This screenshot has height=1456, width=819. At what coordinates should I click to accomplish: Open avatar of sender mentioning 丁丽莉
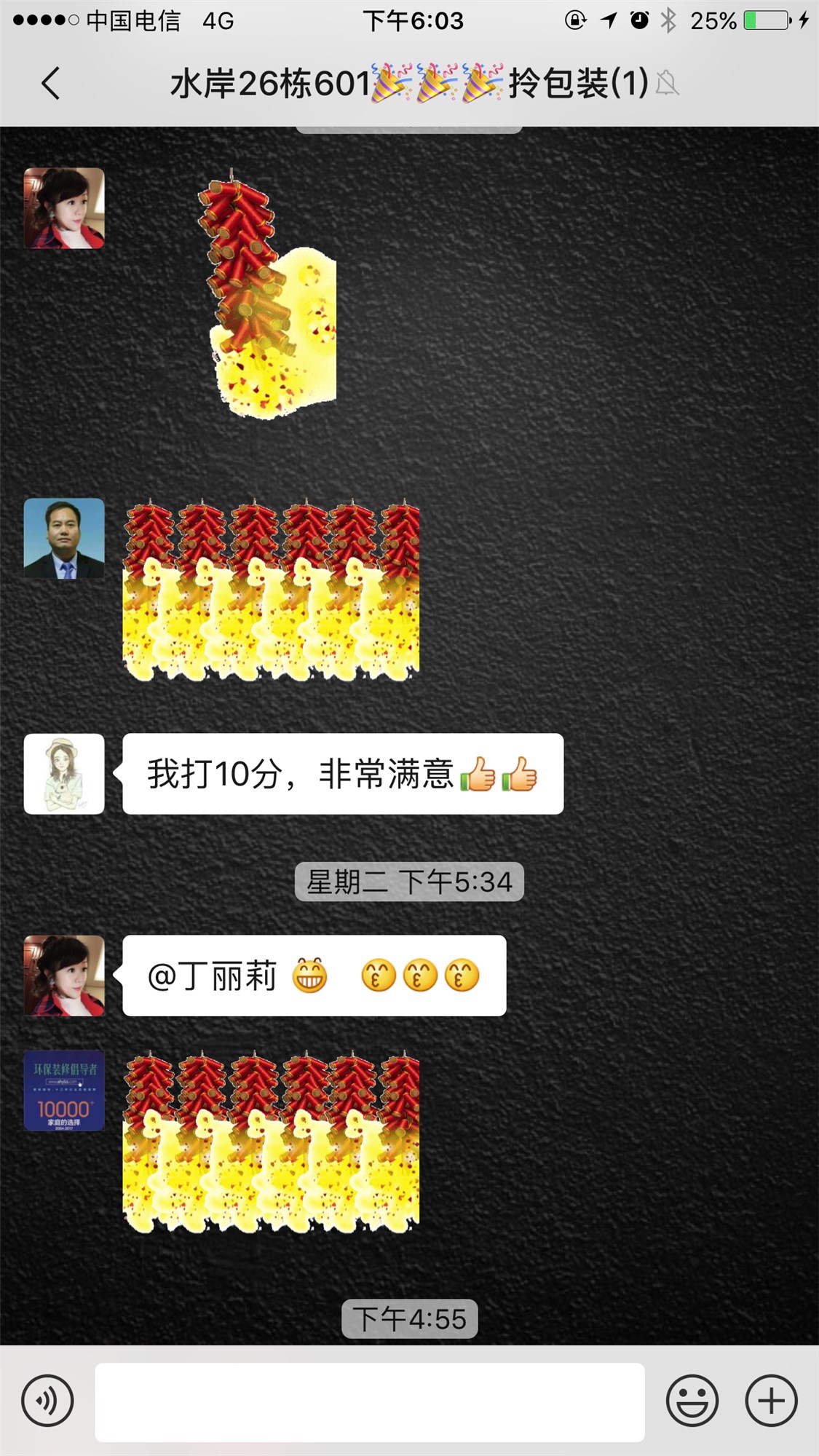click(64, 975)
